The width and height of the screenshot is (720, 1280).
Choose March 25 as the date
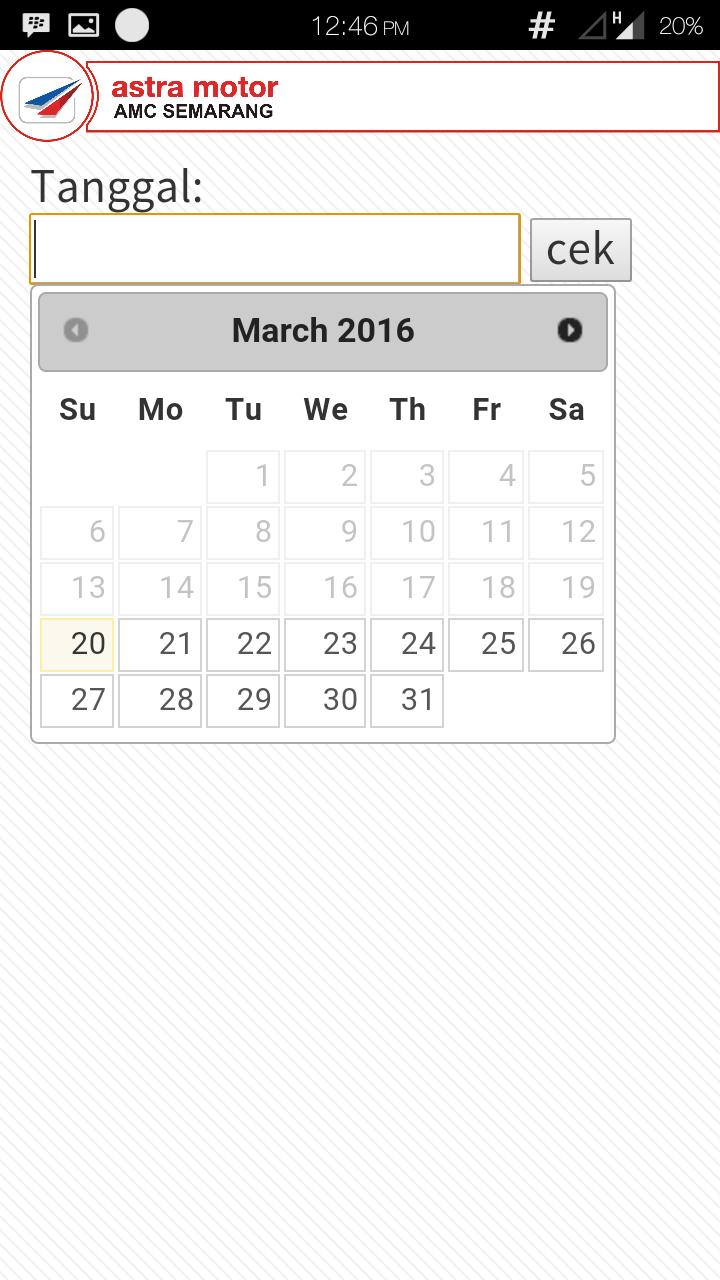pos(486,644)
